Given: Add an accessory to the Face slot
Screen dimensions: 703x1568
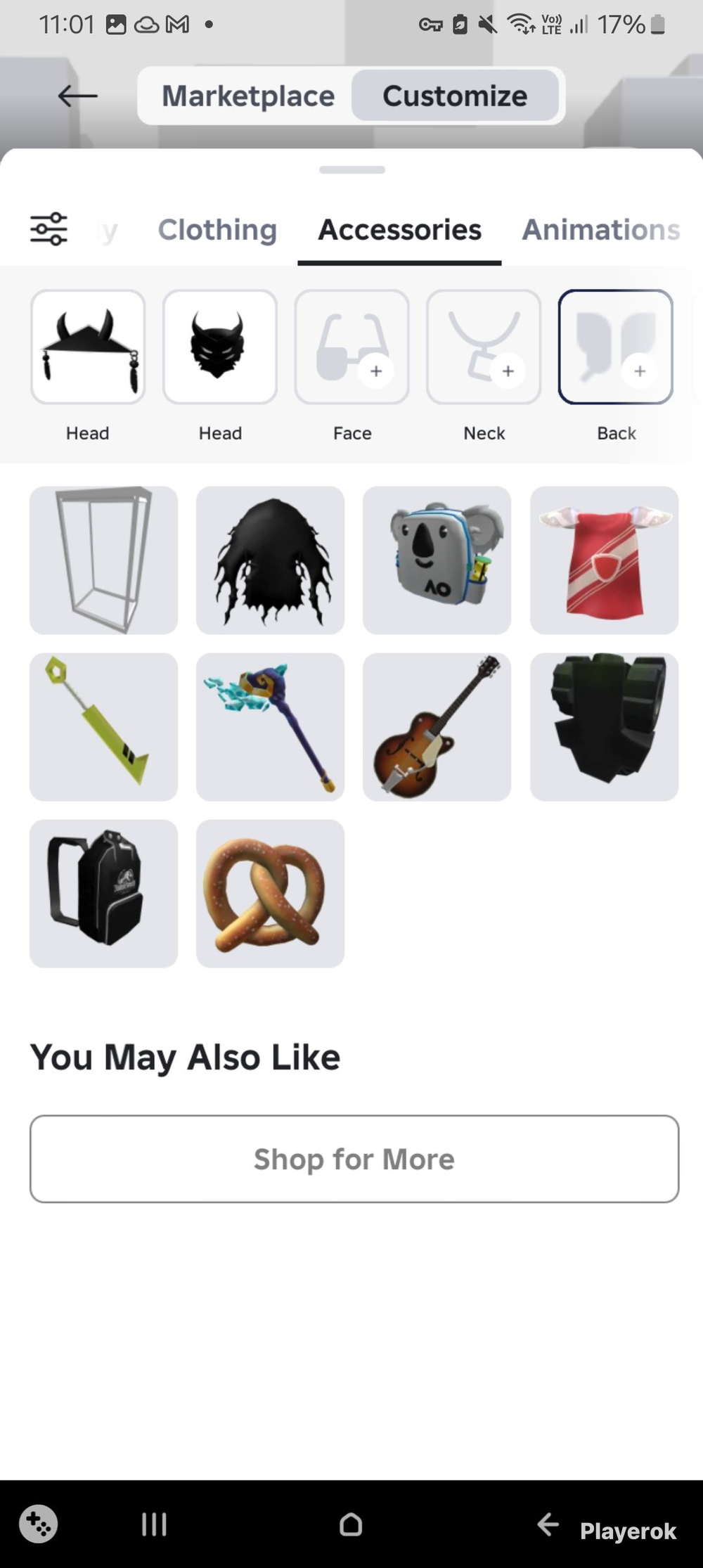Looking at the screenshot, I should pyautogui.click(x=351, y=347).
